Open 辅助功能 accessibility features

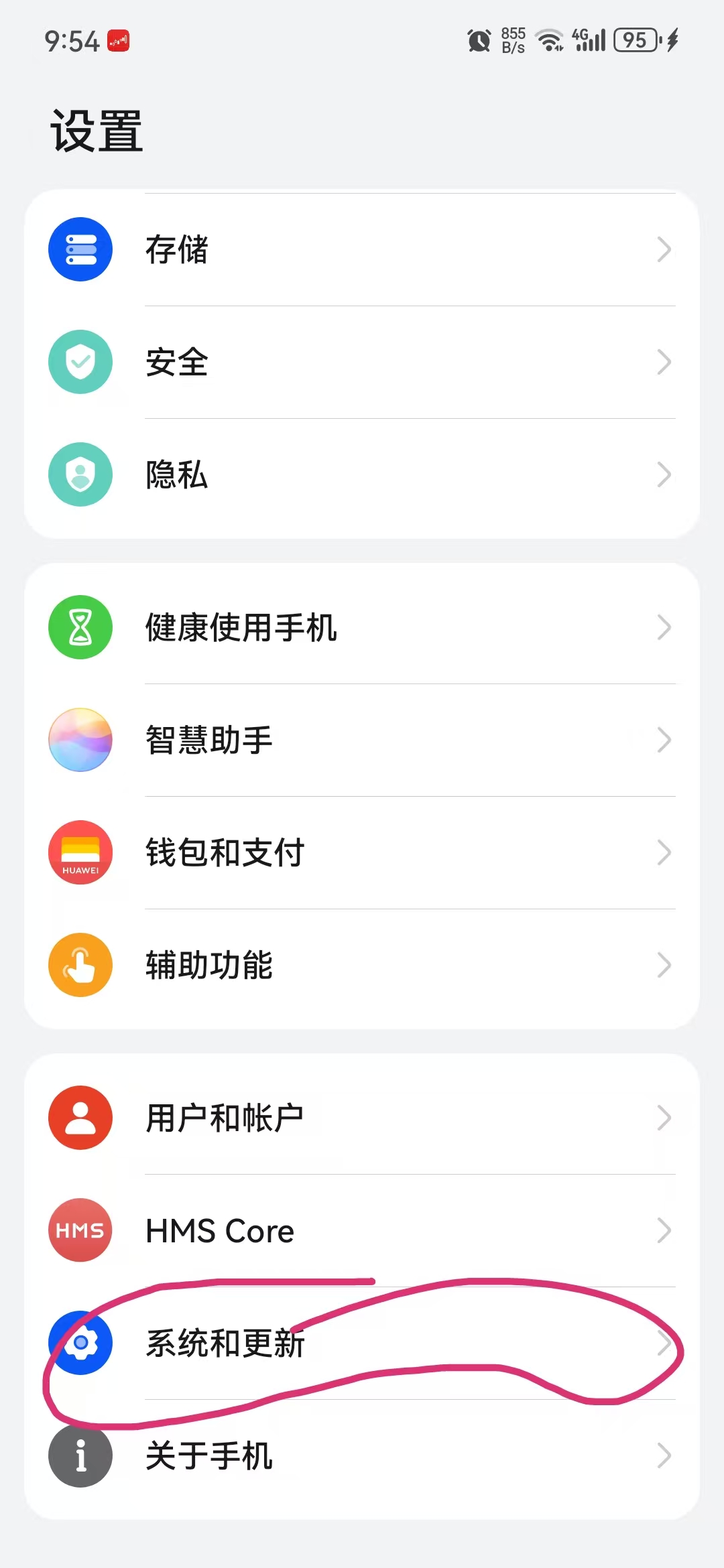point(362,965)
